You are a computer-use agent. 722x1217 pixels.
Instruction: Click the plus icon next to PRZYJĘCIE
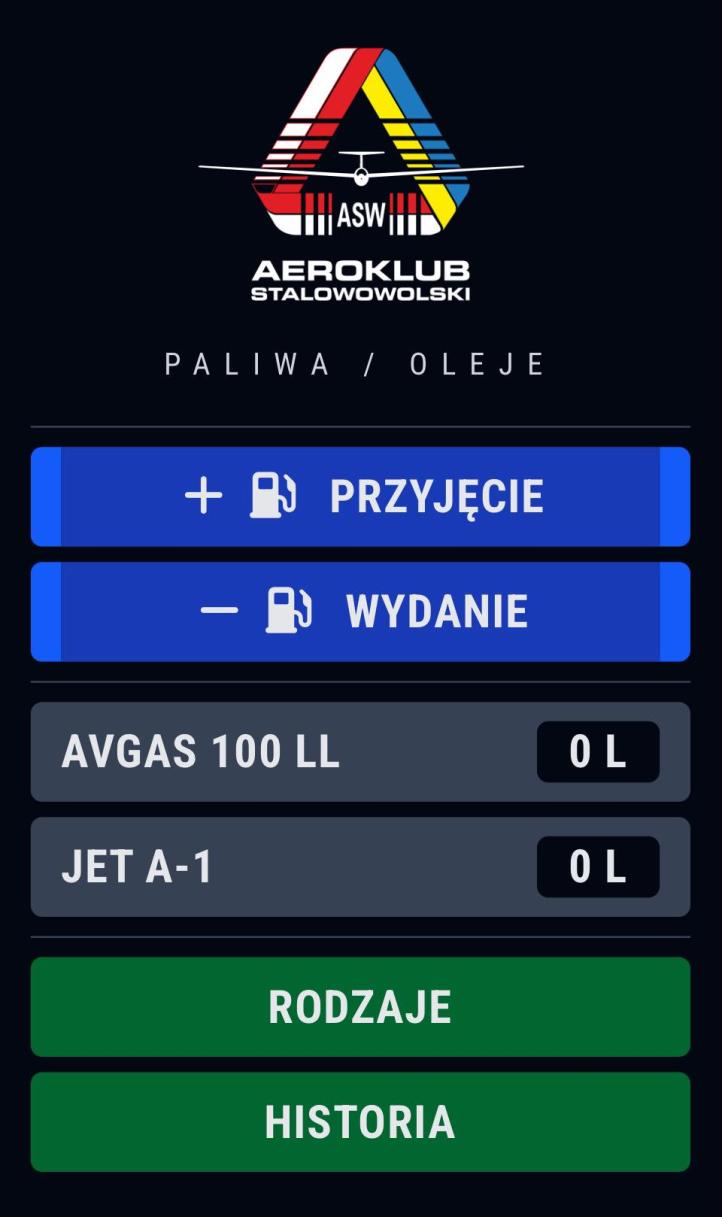[204, 495]
